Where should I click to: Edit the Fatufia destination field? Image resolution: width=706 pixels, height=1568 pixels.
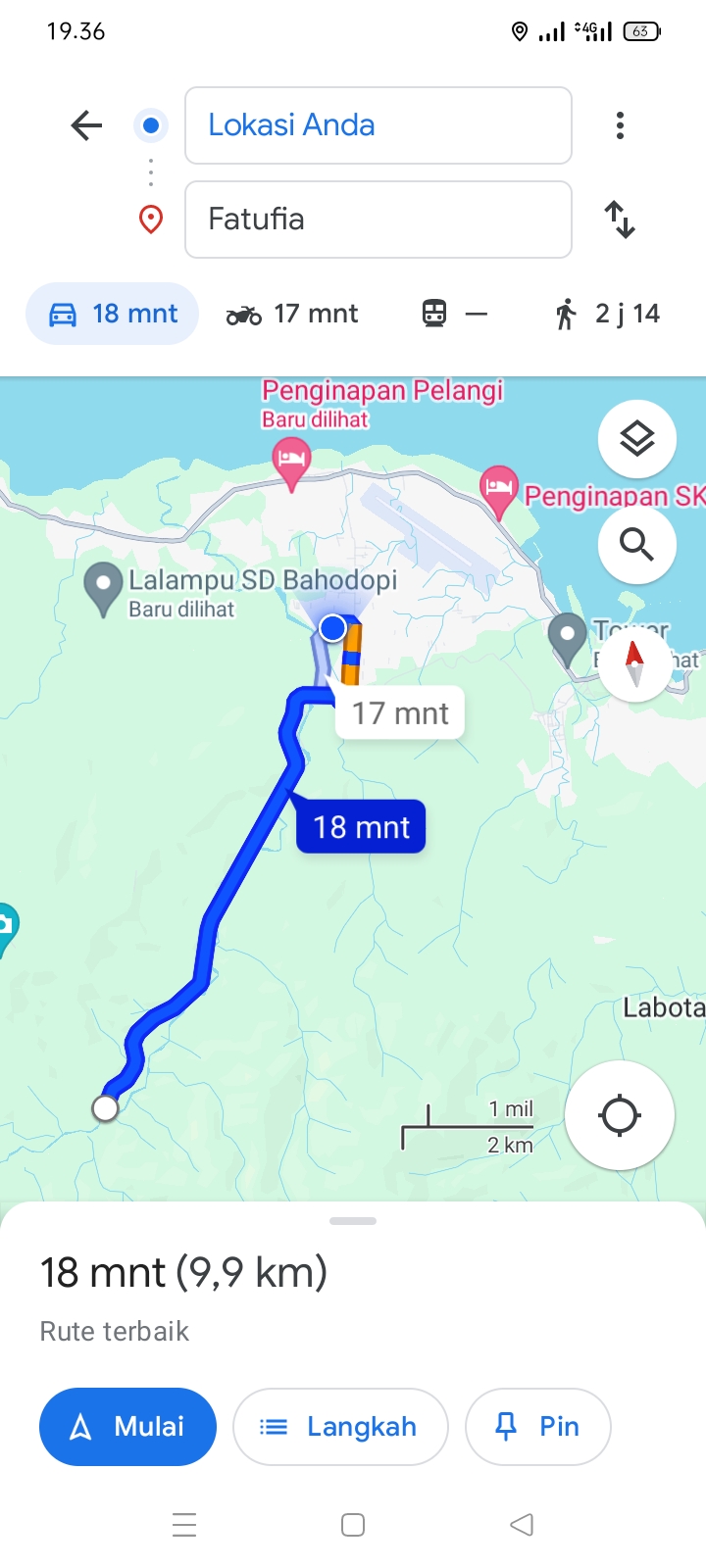click(378, 220)
